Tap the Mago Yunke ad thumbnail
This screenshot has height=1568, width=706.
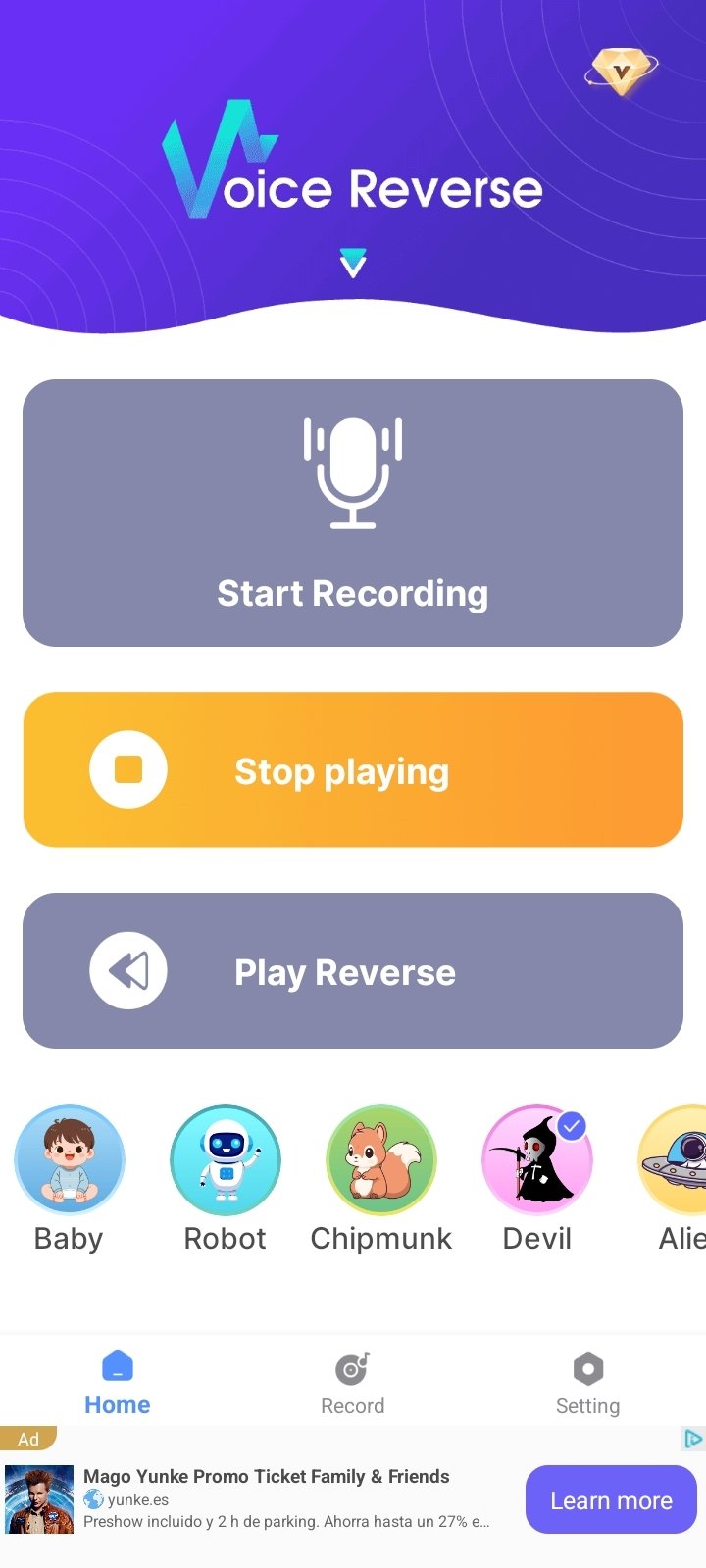pos(39,1497)
